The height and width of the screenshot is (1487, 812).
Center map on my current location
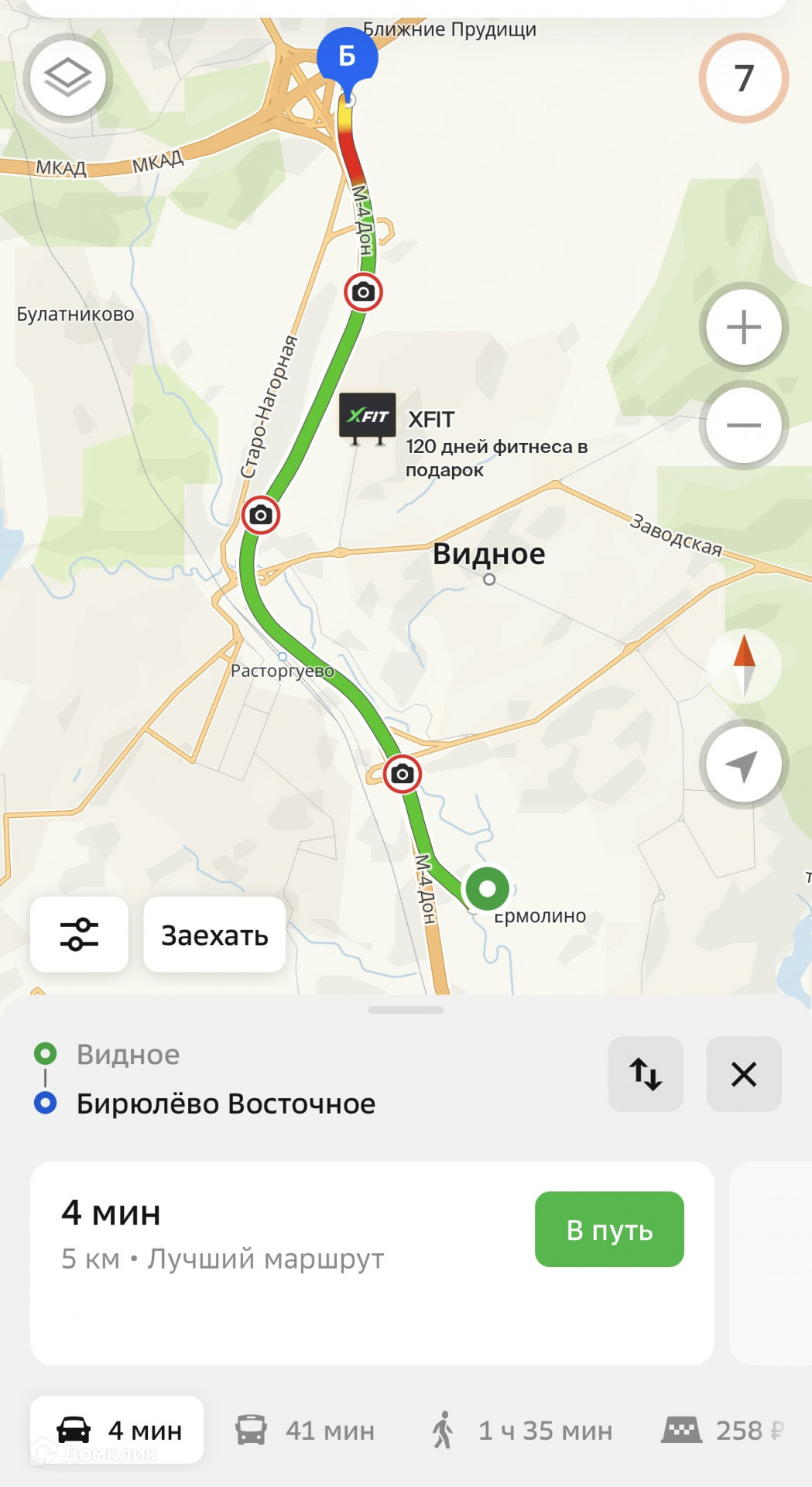point(743,765)
